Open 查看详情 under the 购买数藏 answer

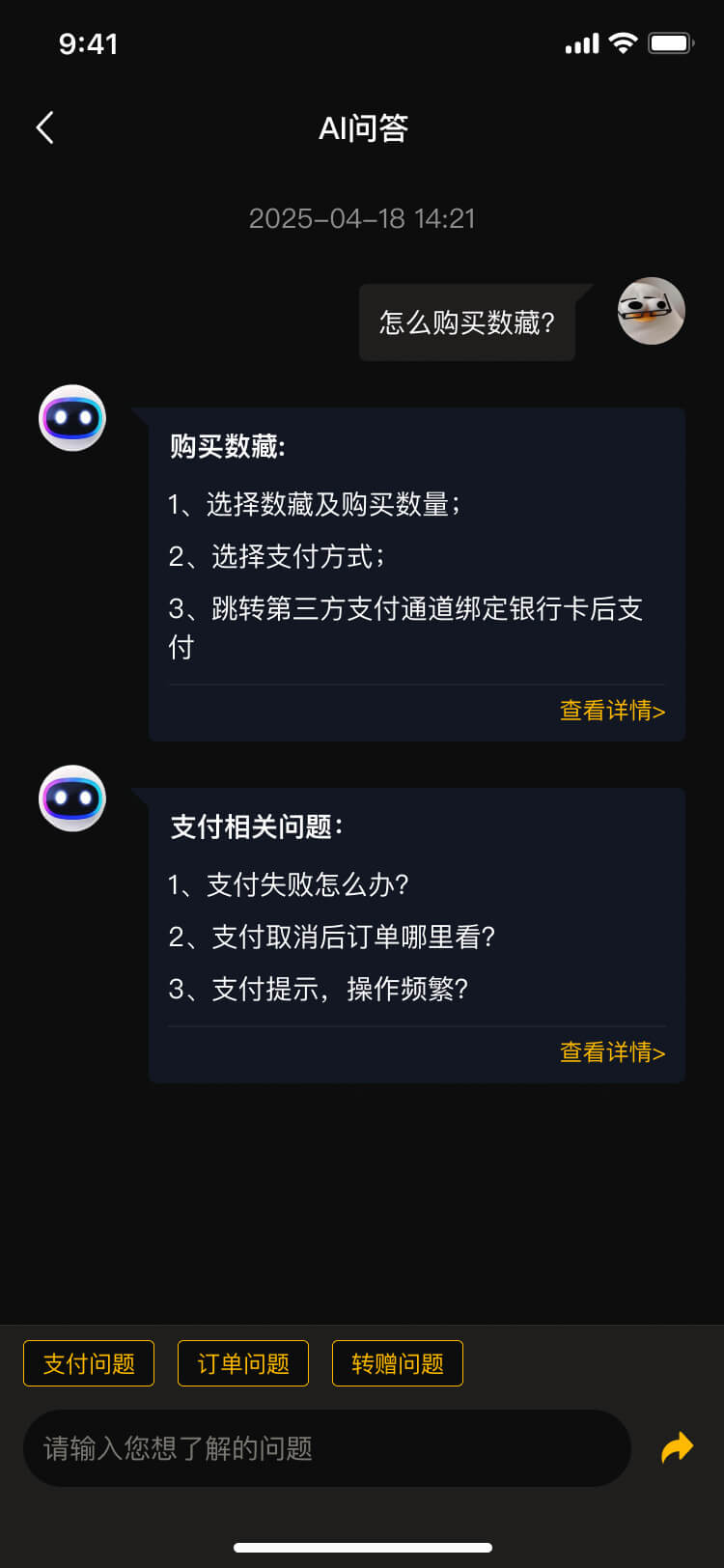[611, 712]
